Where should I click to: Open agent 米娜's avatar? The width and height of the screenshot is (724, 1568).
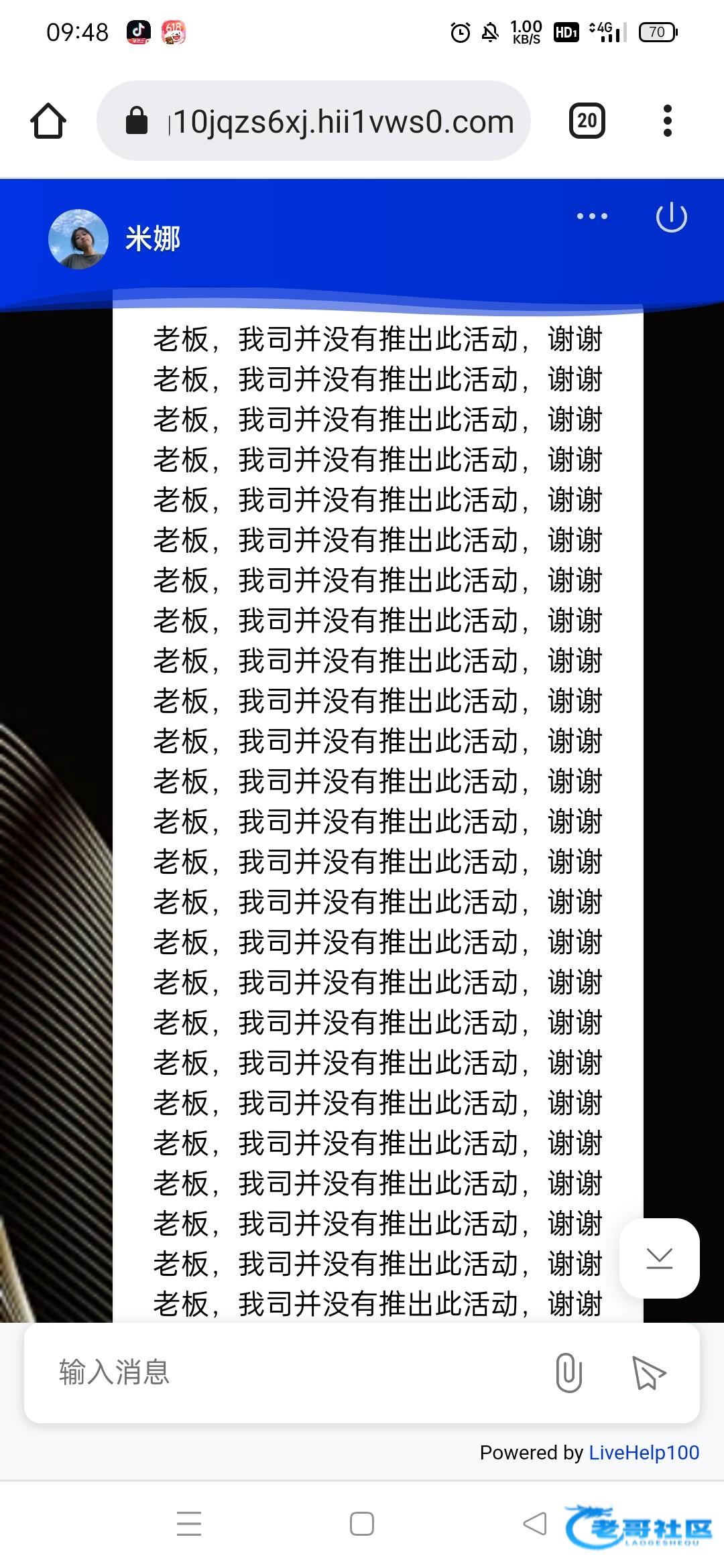click(x=78, y=239)
